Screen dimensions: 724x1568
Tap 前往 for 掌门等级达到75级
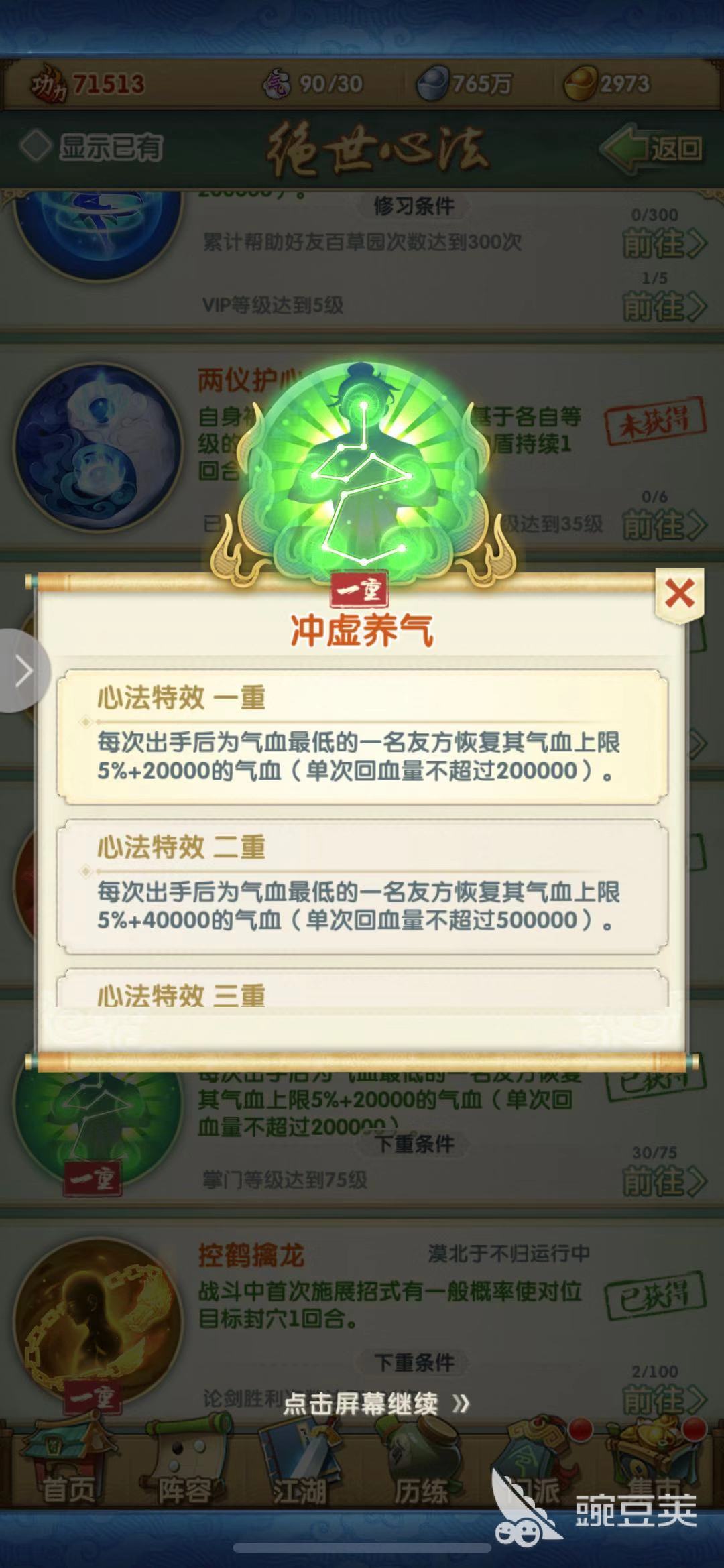(664, 1181)
